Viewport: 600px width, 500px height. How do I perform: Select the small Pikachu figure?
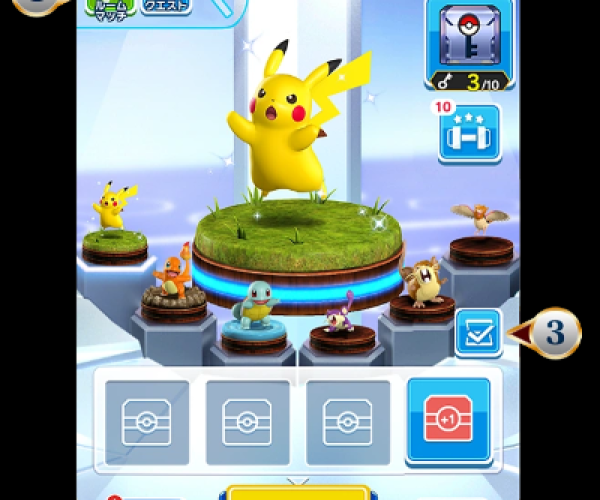(x=114, y=208)
